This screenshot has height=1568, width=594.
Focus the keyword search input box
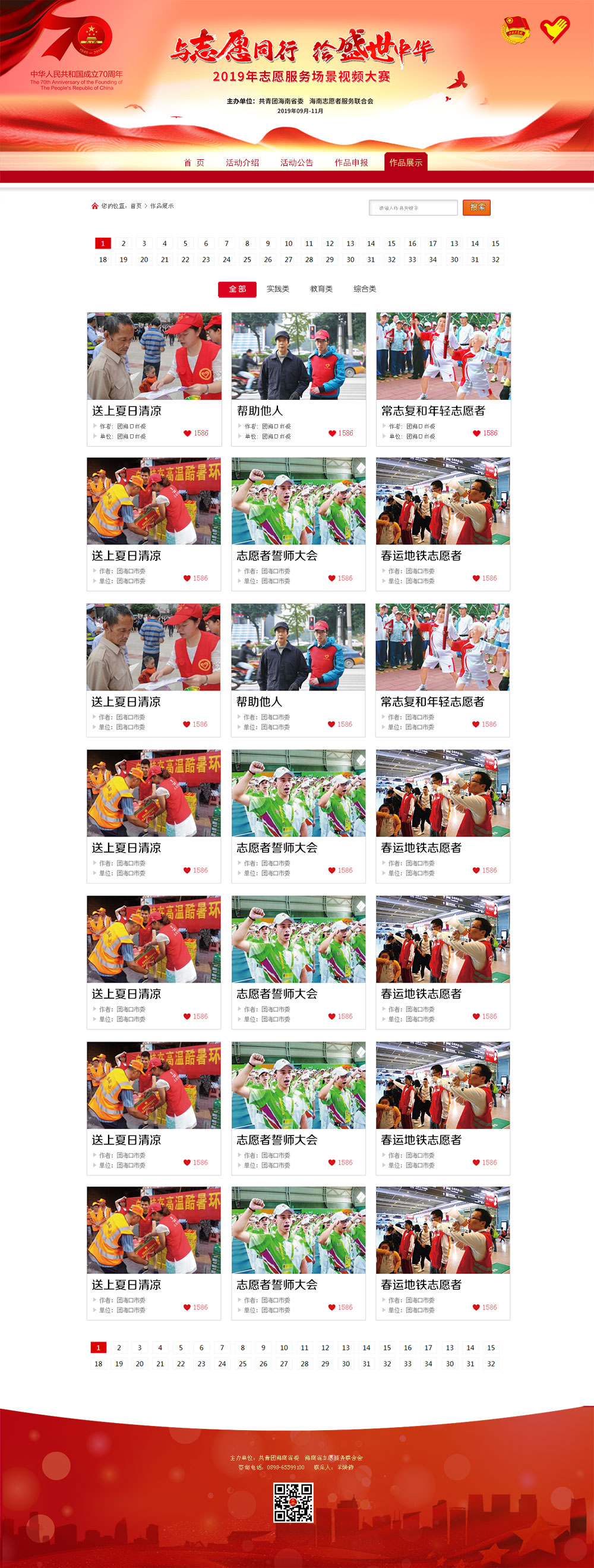coord(413,207)
